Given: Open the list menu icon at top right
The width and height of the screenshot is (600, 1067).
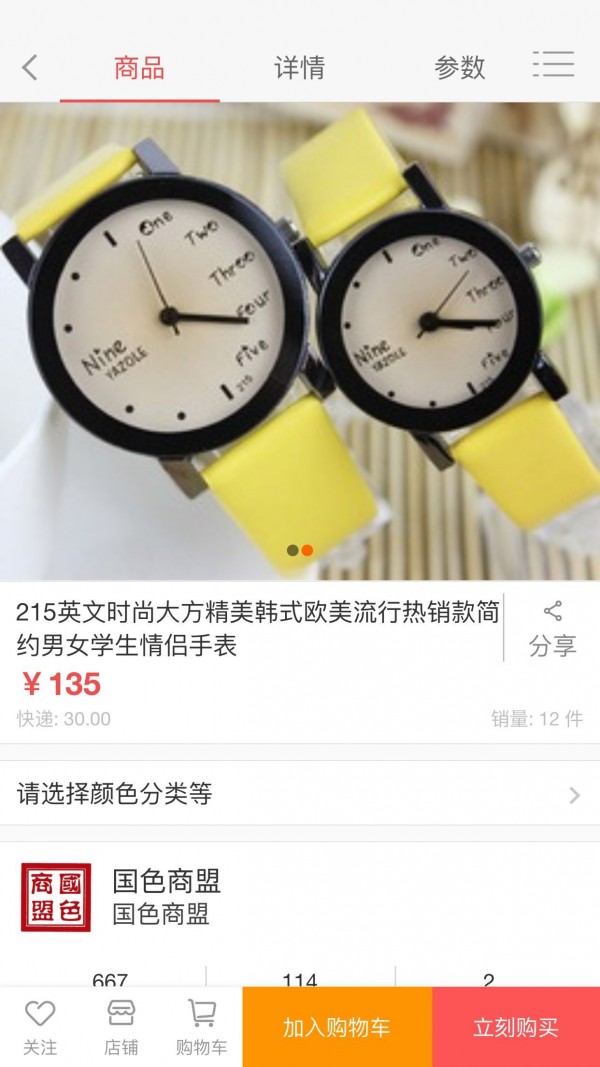Looking at the screenshot, I should 553,64.
